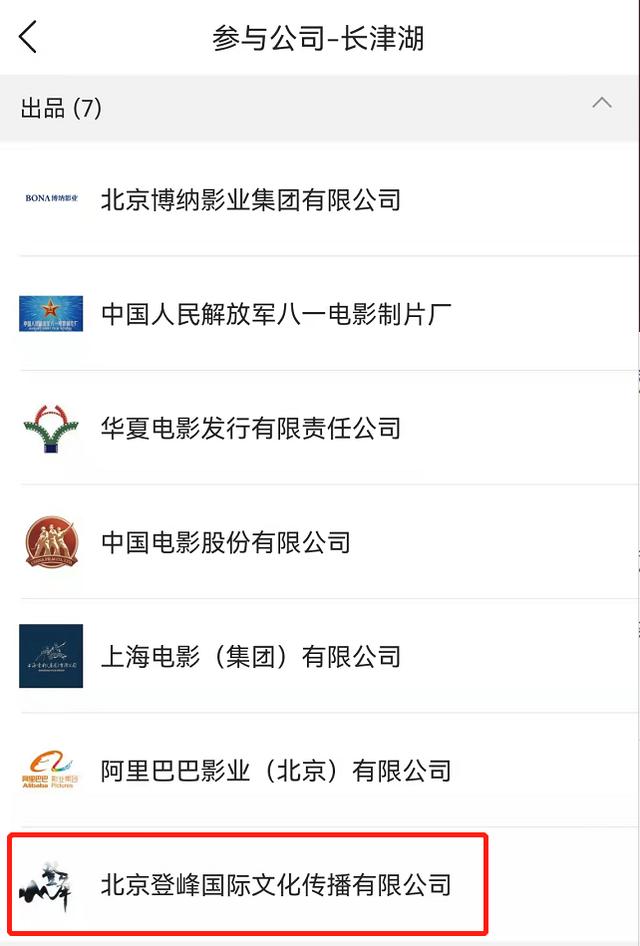Image resolution: width=640 pixels, height=946 pixels.
Task: Go back from the 参与公司 page
Action: (28, 38)
